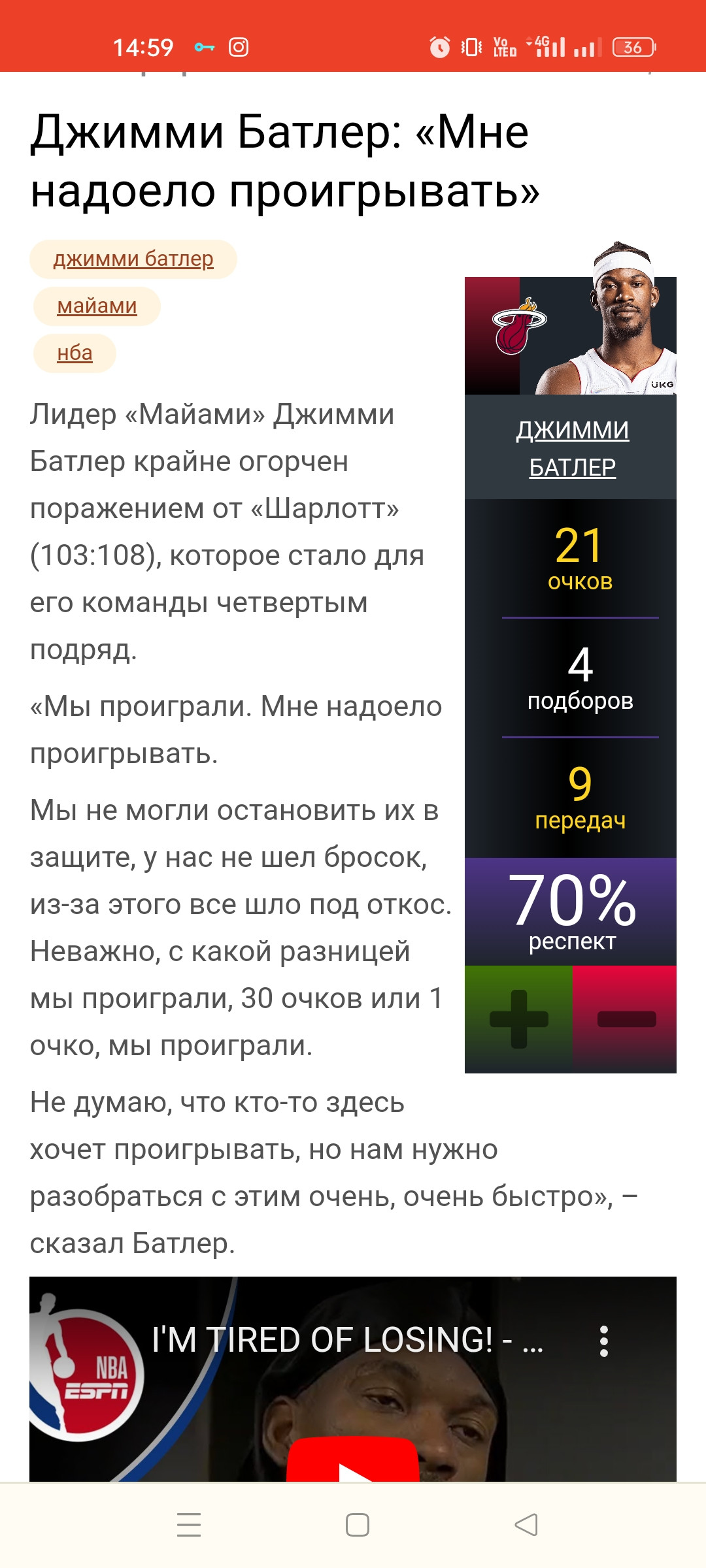The height and width of the screenshot is (1568, 706).
Task: Open the майами tag
Action: [97, 306]
